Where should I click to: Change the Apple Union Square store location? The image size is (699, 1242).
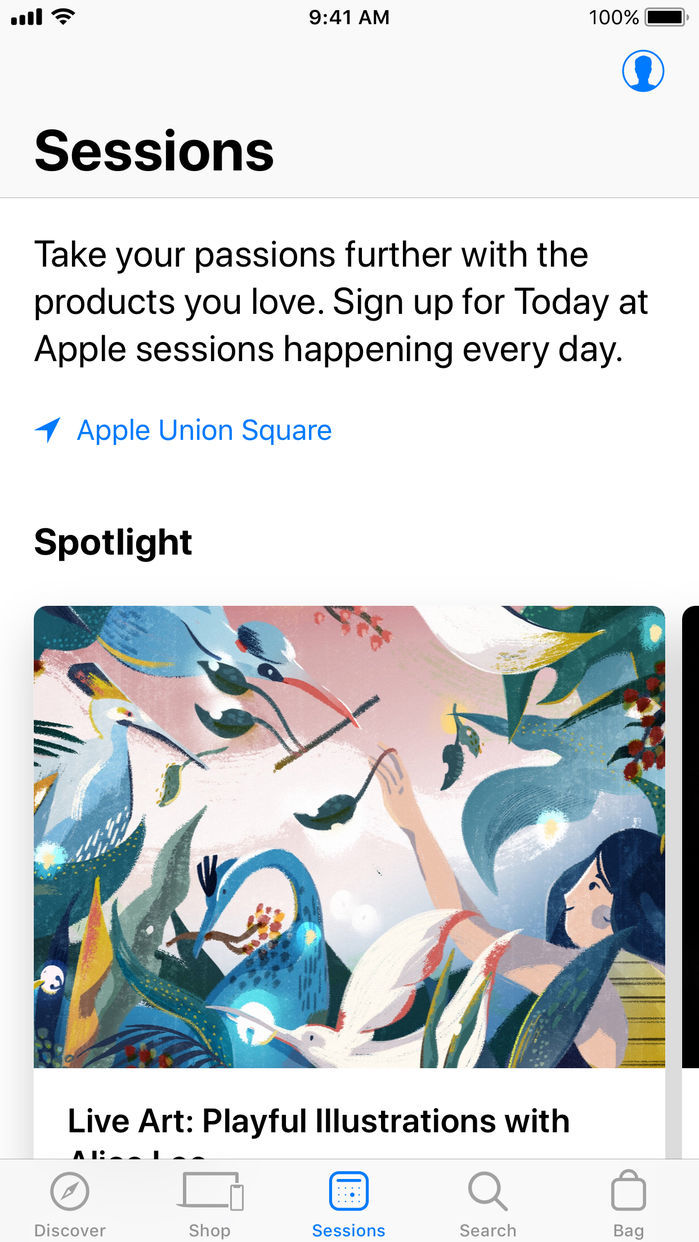click(x=204, y=430)
